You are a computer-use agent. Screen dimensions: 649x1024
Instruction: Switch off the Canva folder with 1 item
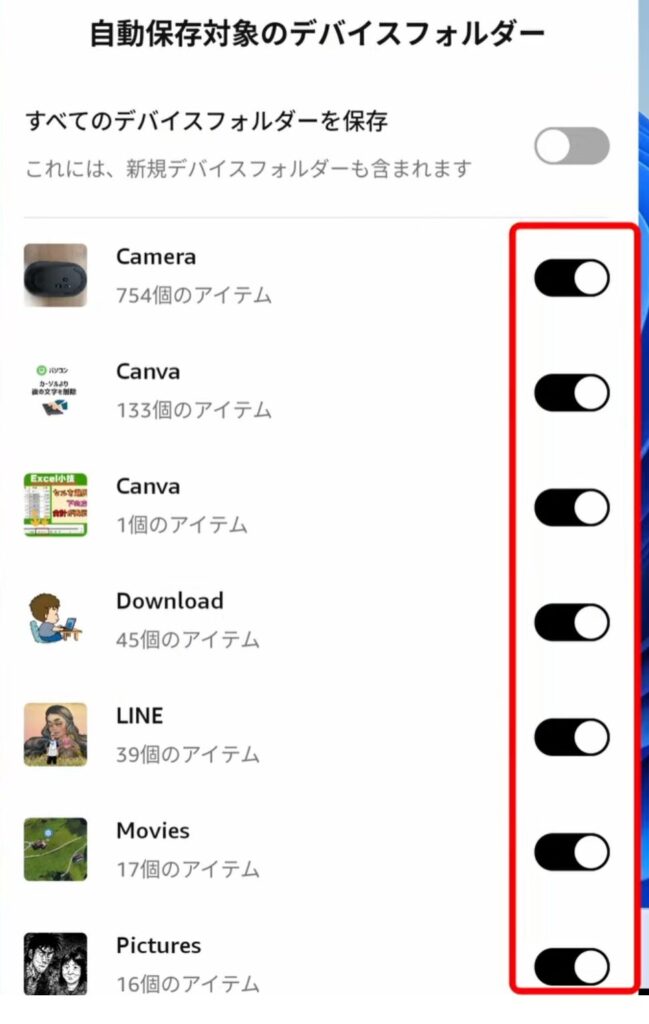[x=571, y=508]
